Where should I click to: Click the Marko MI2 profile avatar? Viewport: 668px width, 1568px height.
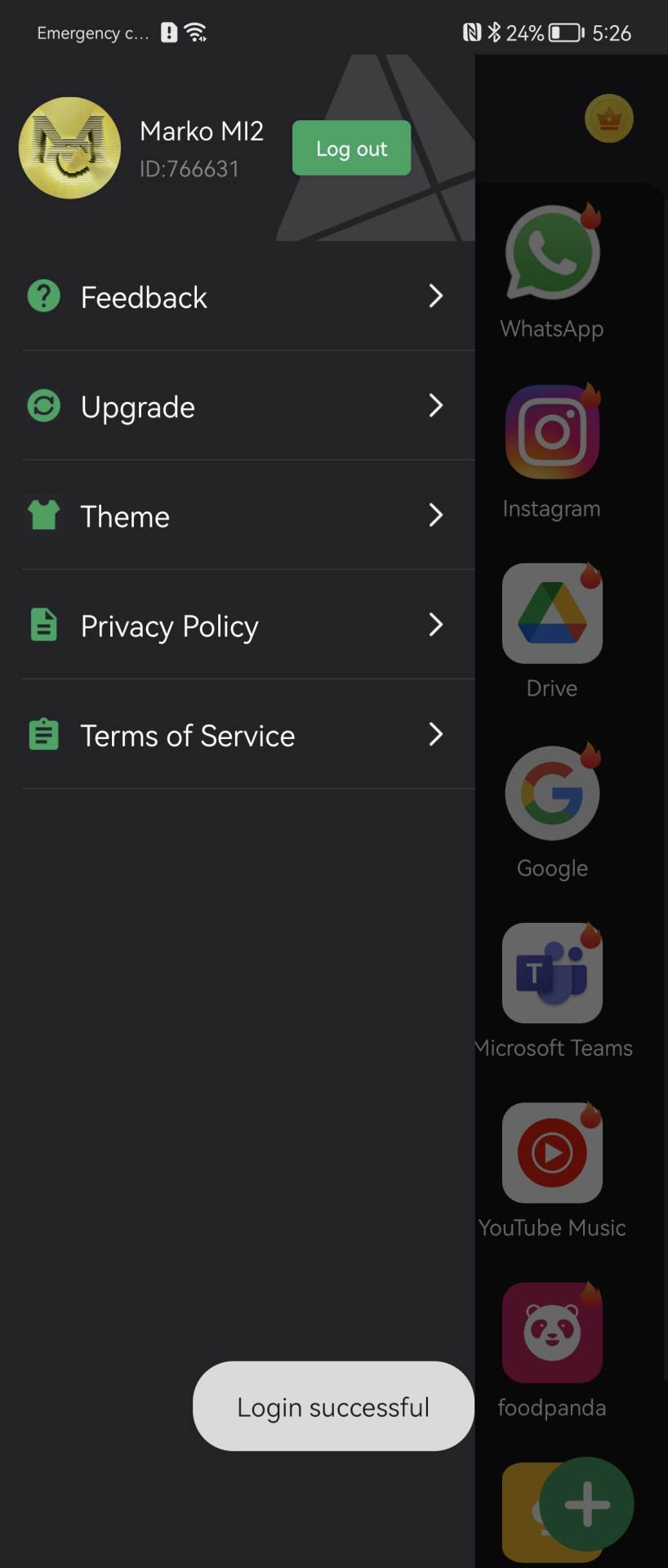point(69,148)
